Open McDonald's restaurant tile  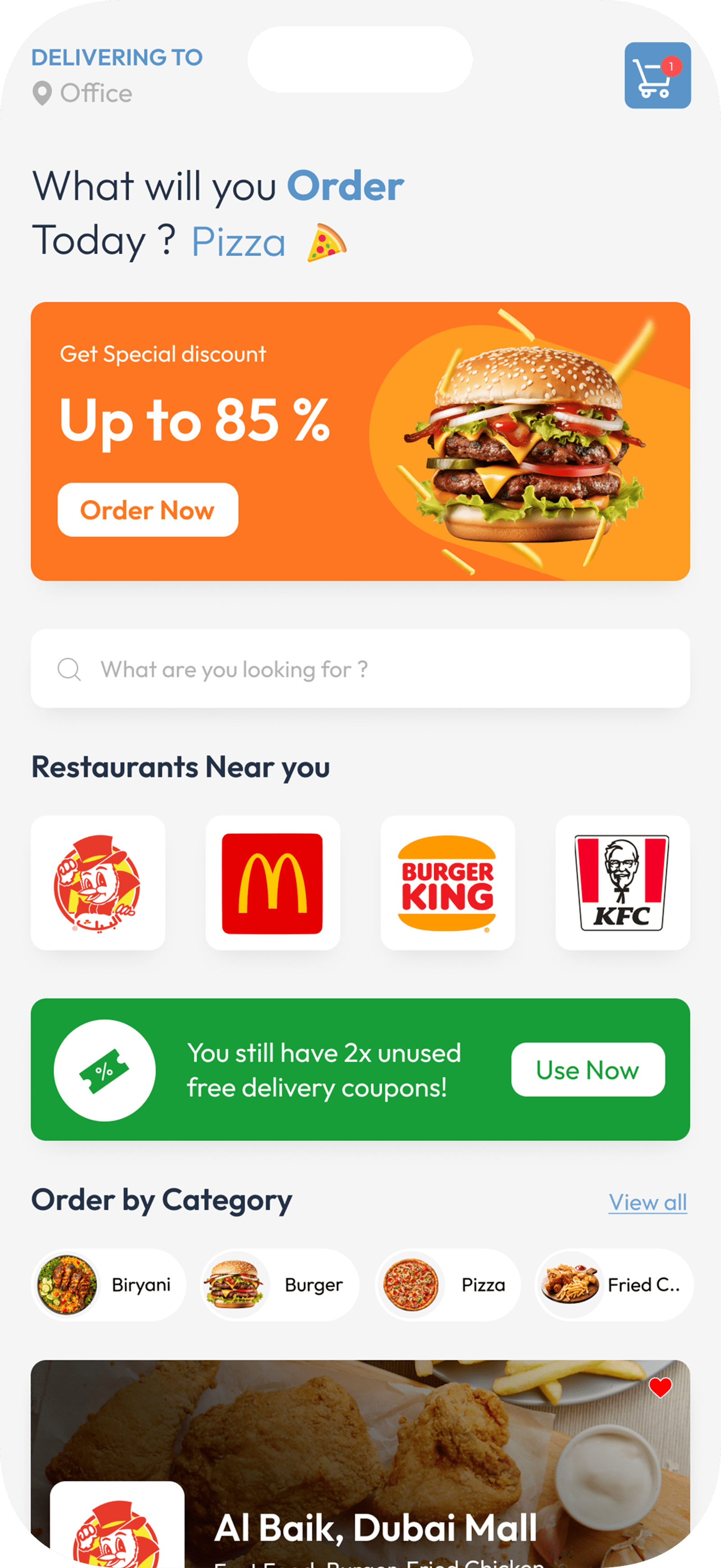(273, 882)
